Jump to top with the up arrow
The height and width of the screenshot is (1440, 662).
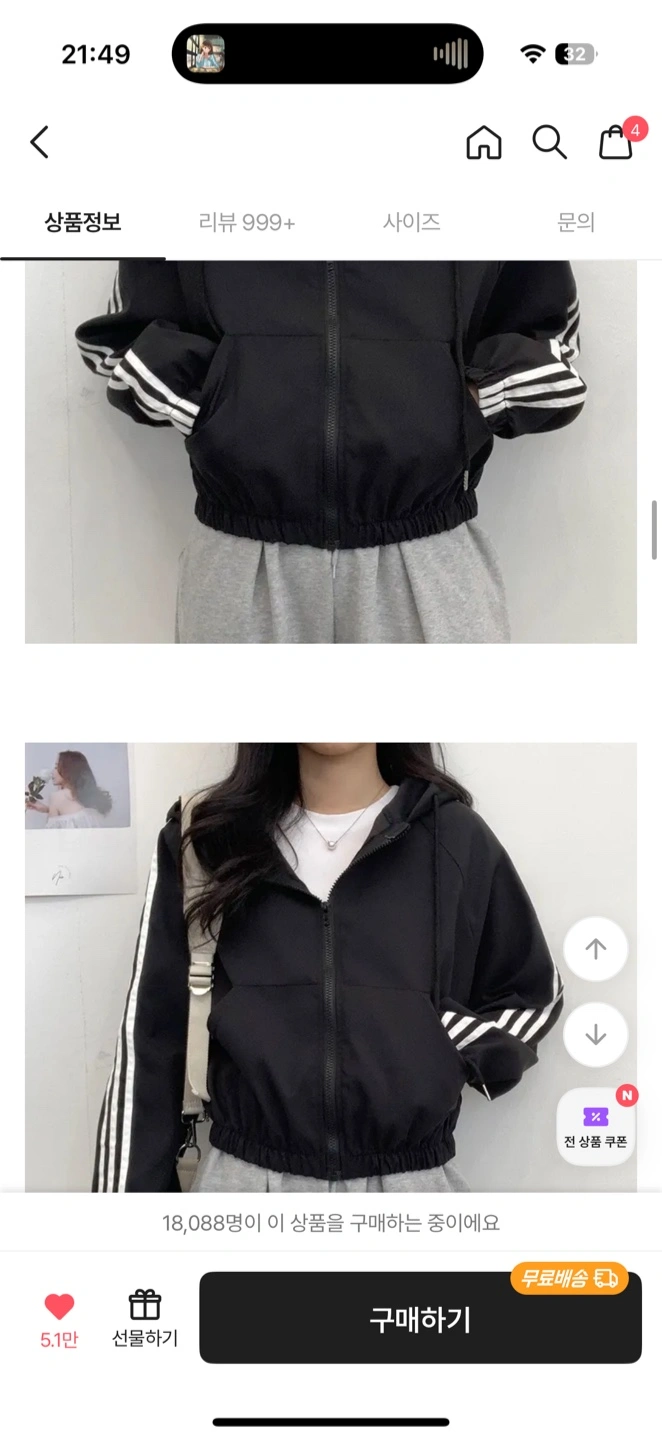(596, 949)
